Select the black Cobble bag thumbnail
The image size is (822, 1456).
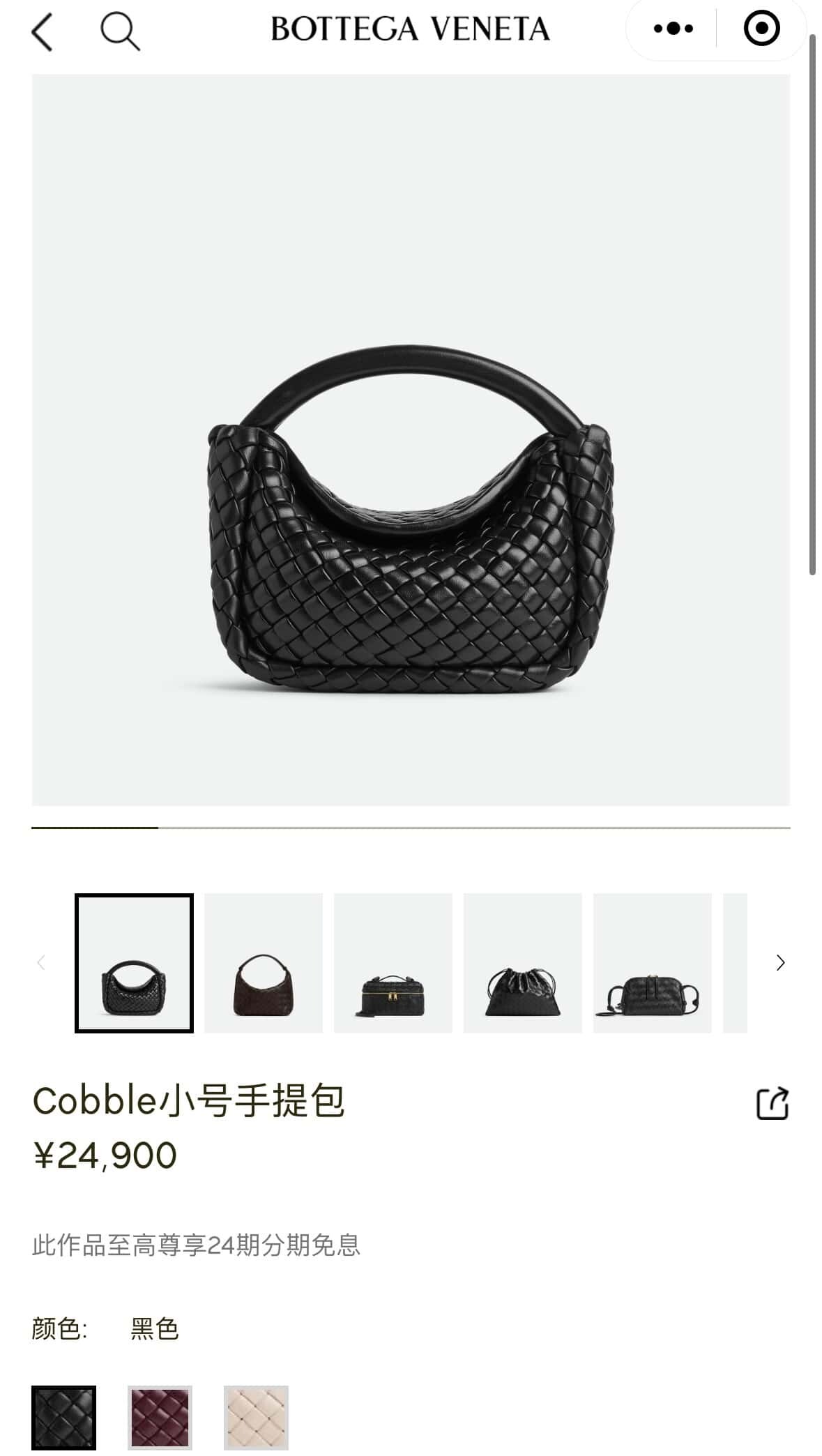pyautogui.click(x=134, y=962)
